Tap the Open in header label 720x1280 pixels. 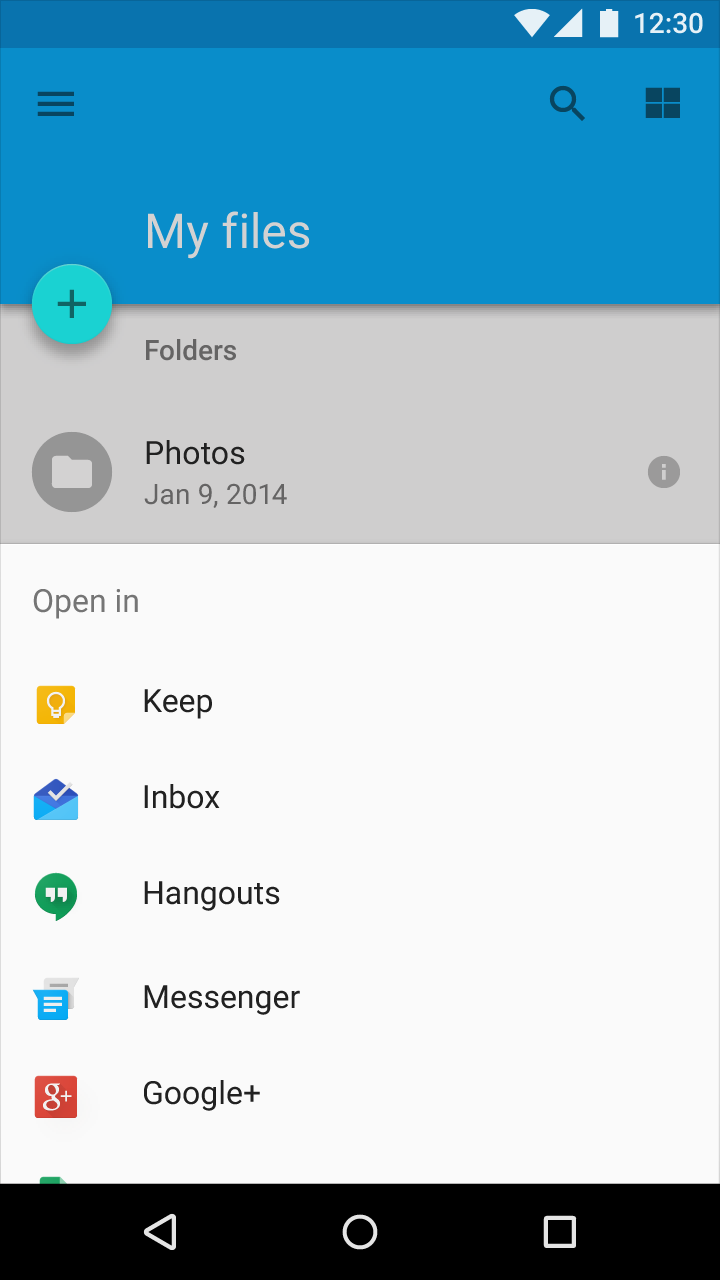click(x=85, y=600)
